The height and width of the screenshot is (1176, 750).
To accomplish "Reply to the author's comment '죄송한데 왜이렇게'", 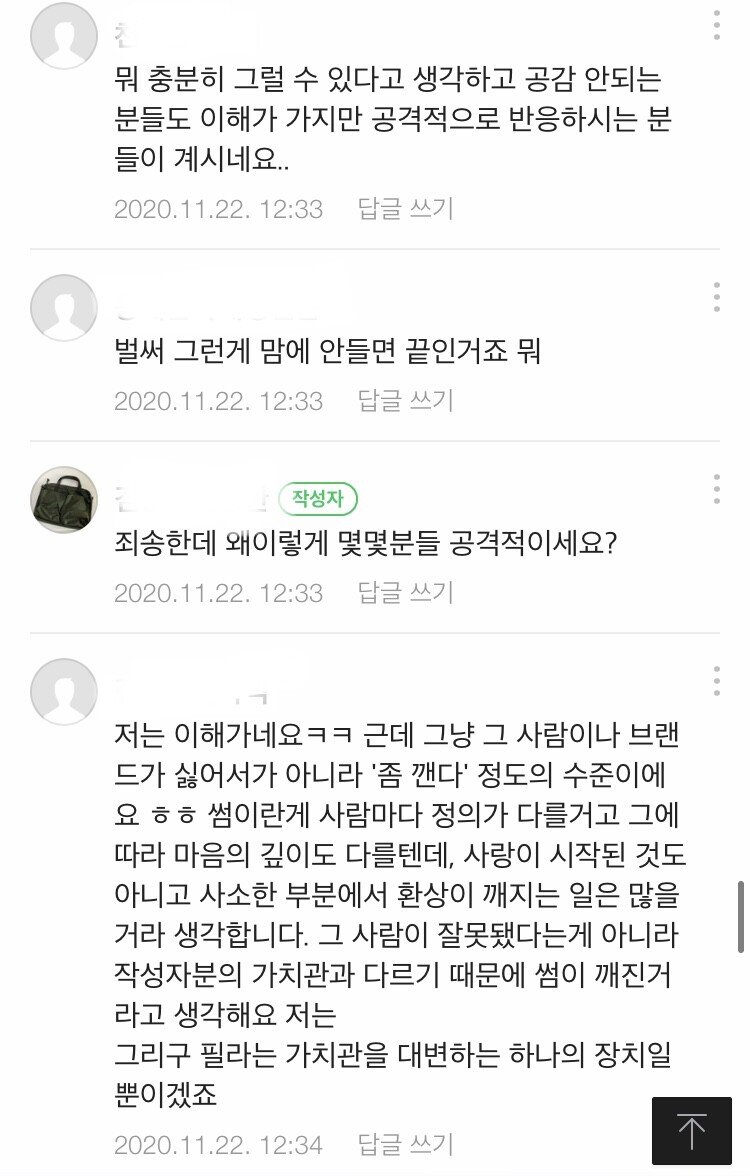I will click(x=405, y=593).
